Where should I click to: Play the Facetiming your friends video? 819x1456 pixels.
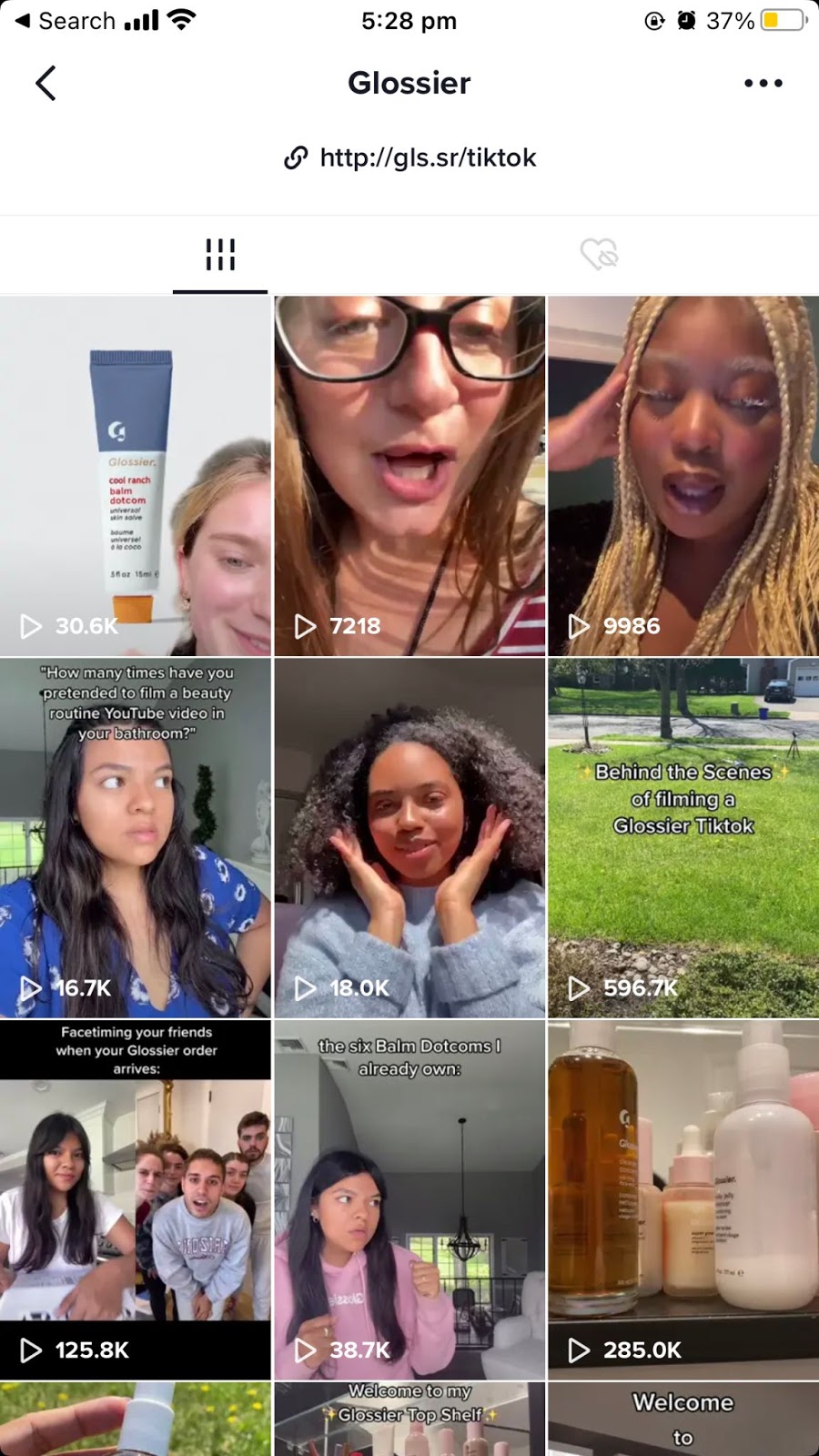pos(136,1199)
